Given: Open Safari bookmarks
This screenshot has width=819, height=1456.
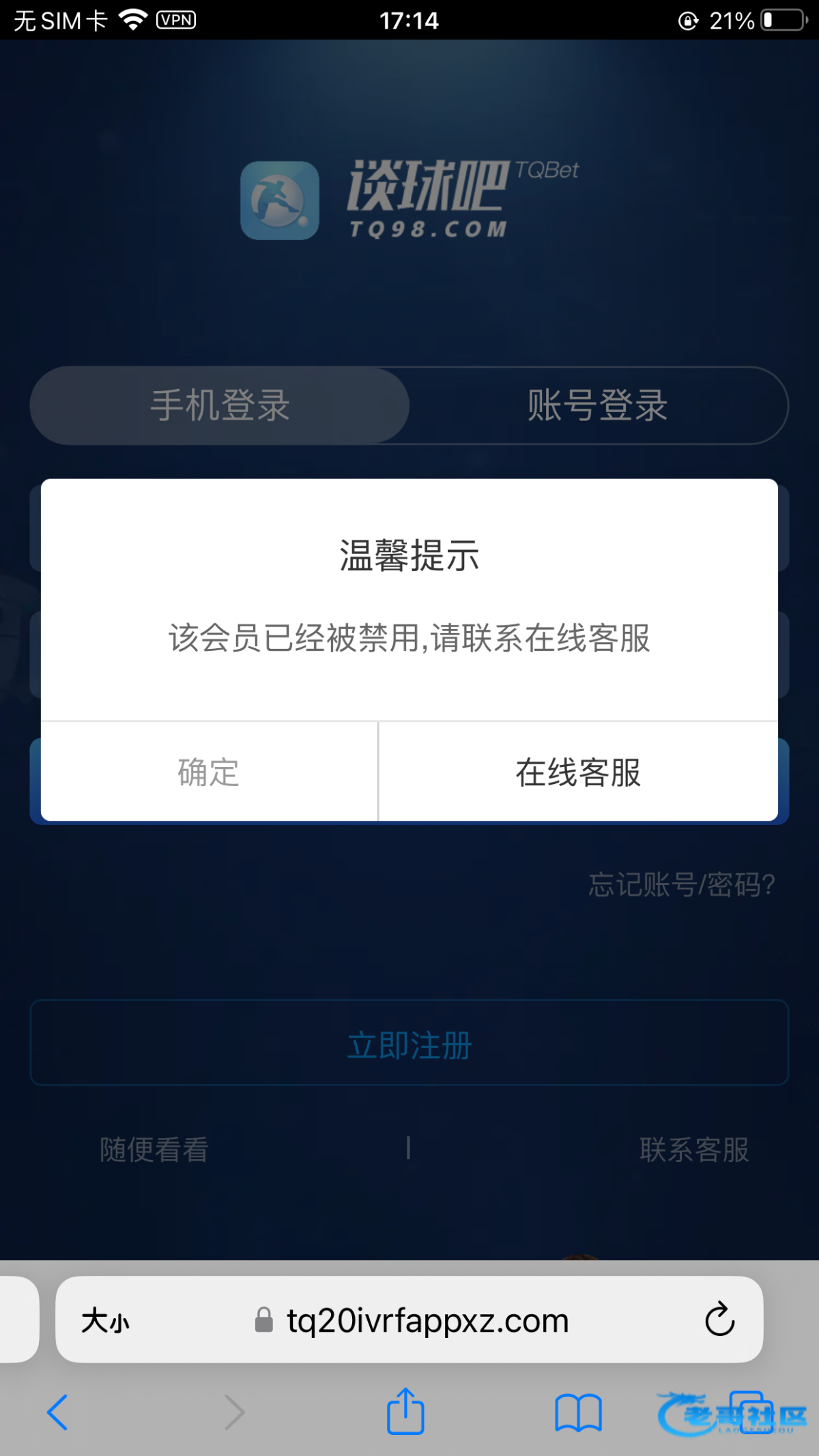Looking at the screenshot, I should pyautogui.click(x=578, y=1412).
